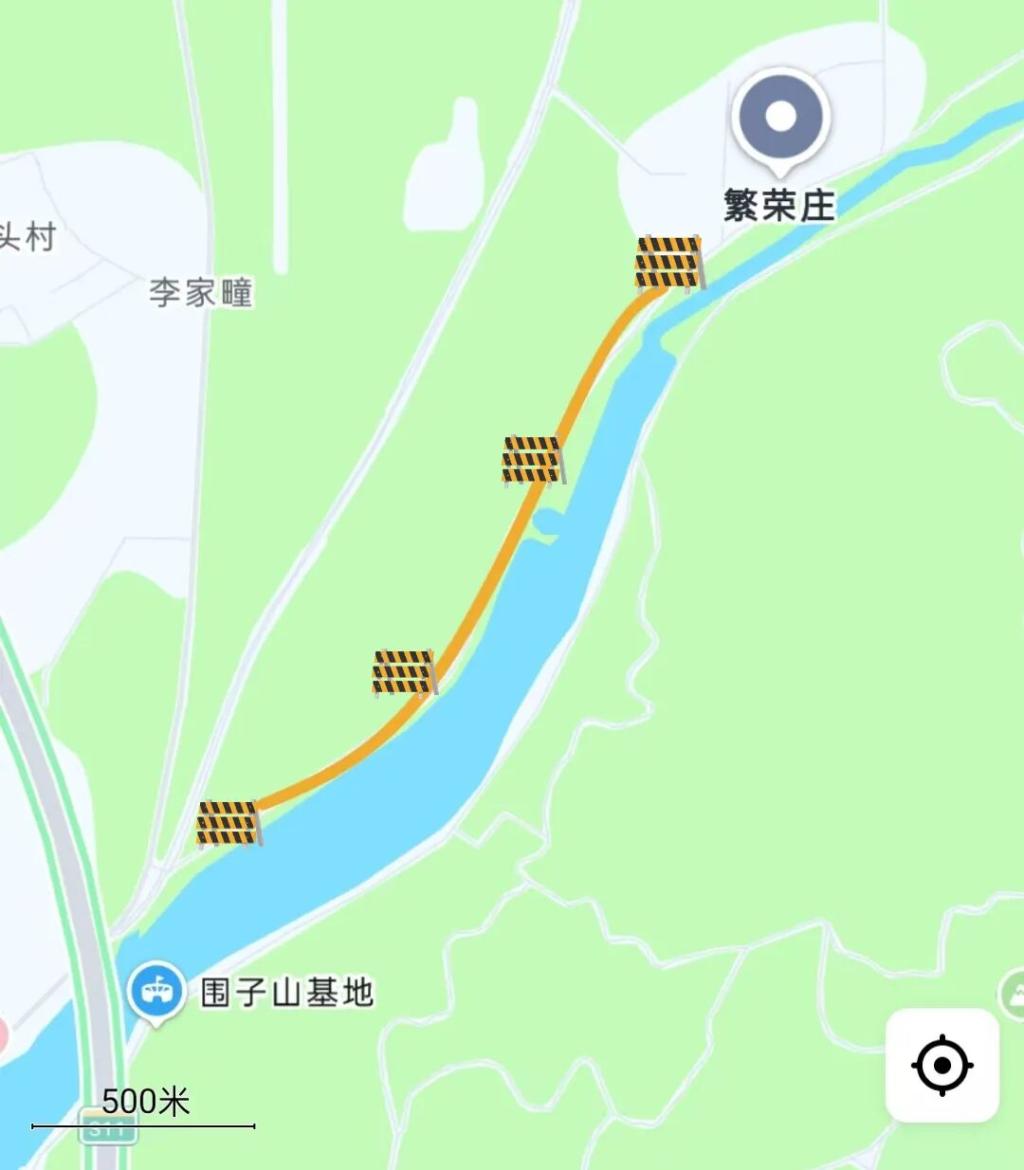Select the 繁荣庄 location pin

coord(781,119)
